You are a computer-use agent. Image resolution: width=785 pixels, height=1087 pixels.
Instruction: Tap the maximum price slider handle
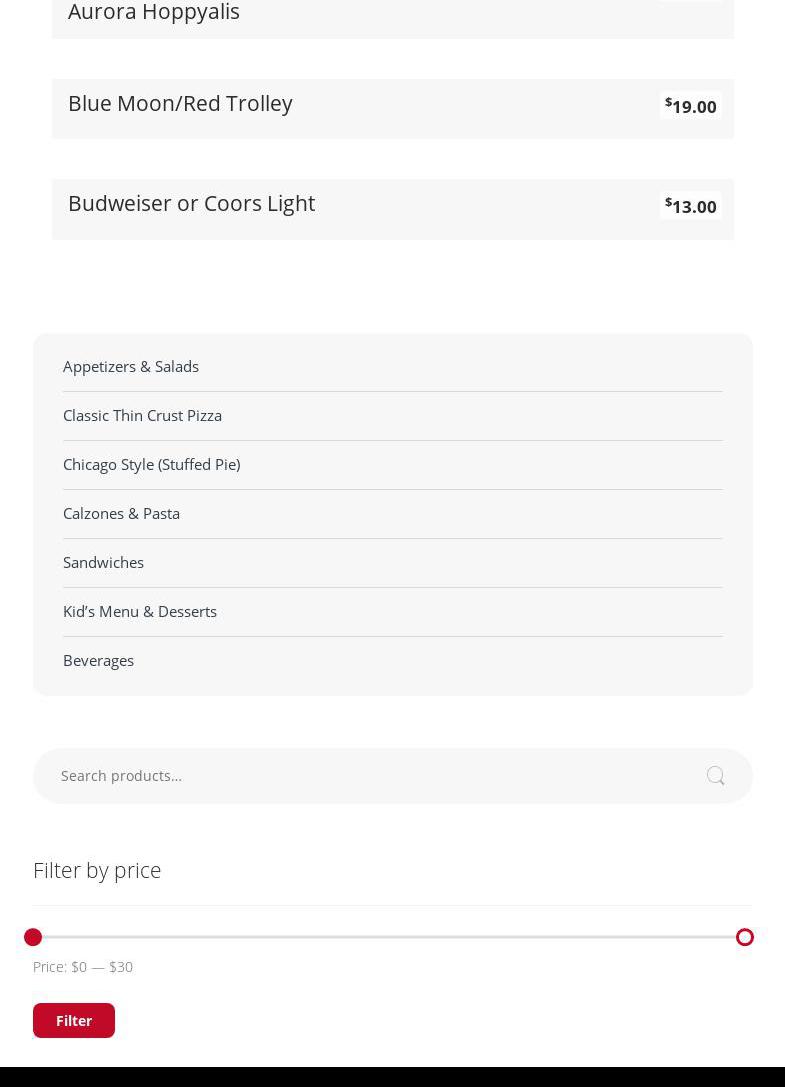[x=744, y=937]
